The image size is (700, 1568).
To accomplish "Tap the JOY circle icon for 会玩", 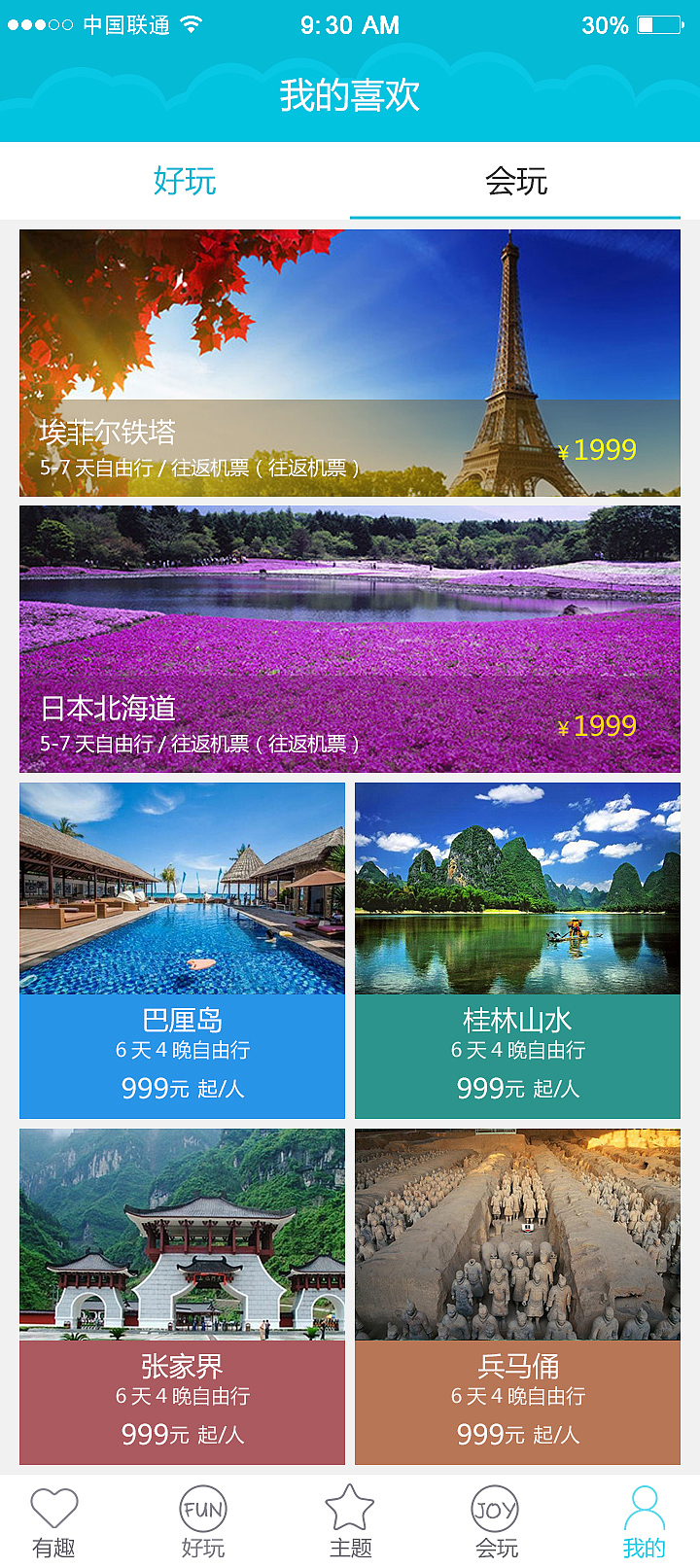I will tap(496, 1507).
